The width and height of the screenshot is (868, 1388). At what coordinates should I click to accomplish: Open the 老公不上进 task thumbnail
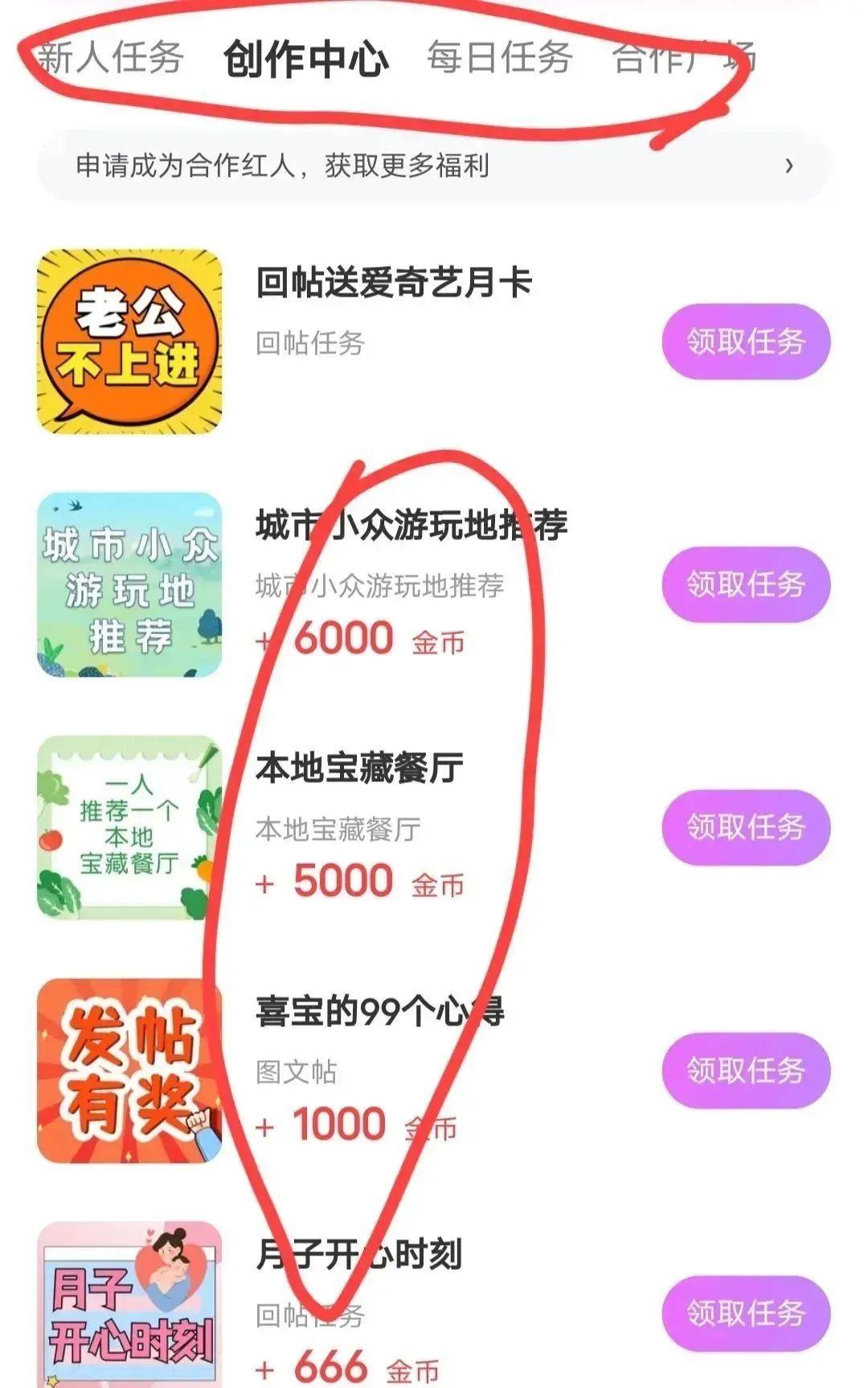click(129, 342)
